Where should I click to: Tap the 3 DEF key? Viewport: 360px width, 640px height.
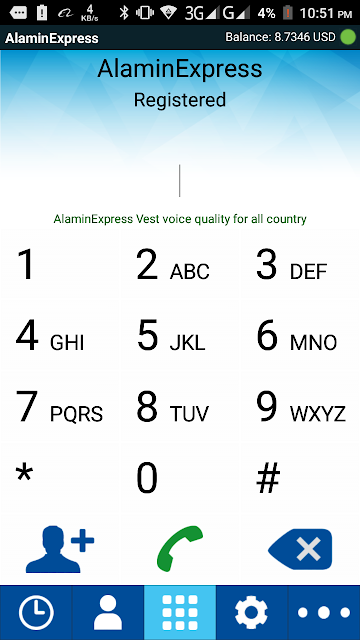pos(300,265)
